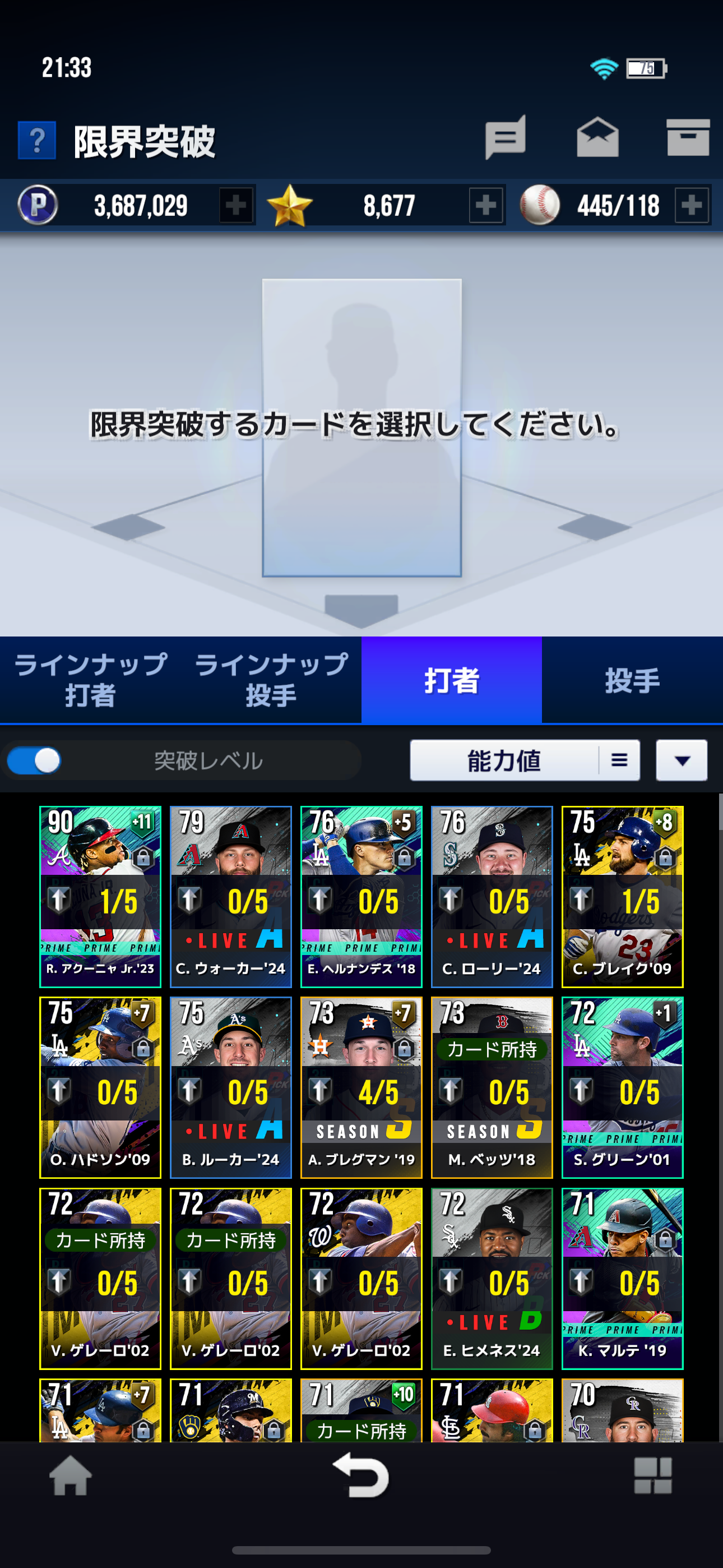Go to the home screen icon

pos(70,1475)
